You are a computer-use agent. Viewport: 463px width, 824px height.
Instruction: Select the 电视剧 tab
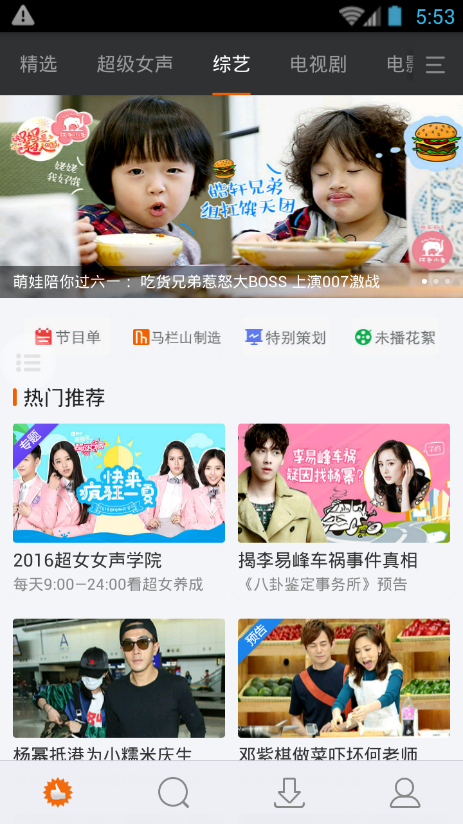318,64
